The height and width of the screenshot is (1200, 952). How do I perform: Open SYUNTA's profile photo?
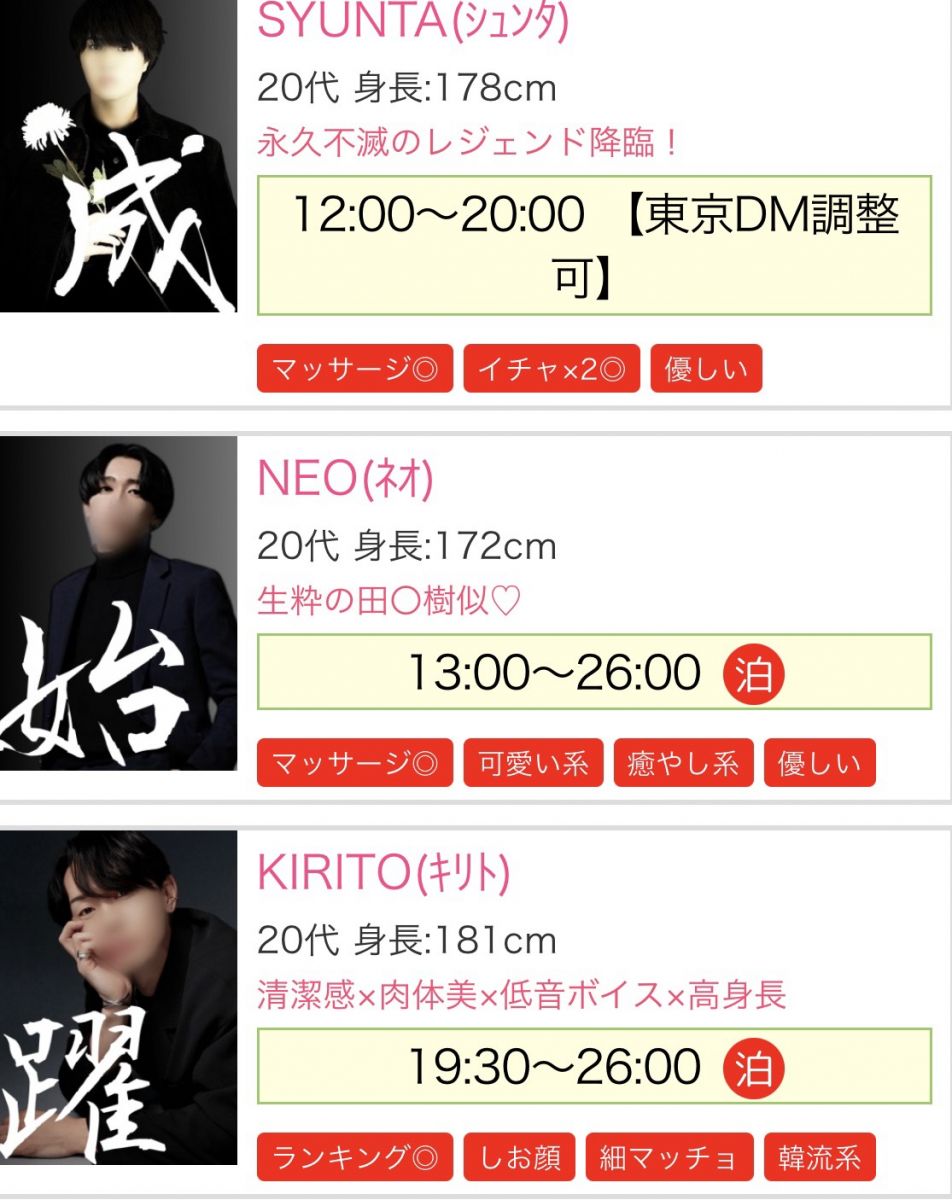pos(118,155)
